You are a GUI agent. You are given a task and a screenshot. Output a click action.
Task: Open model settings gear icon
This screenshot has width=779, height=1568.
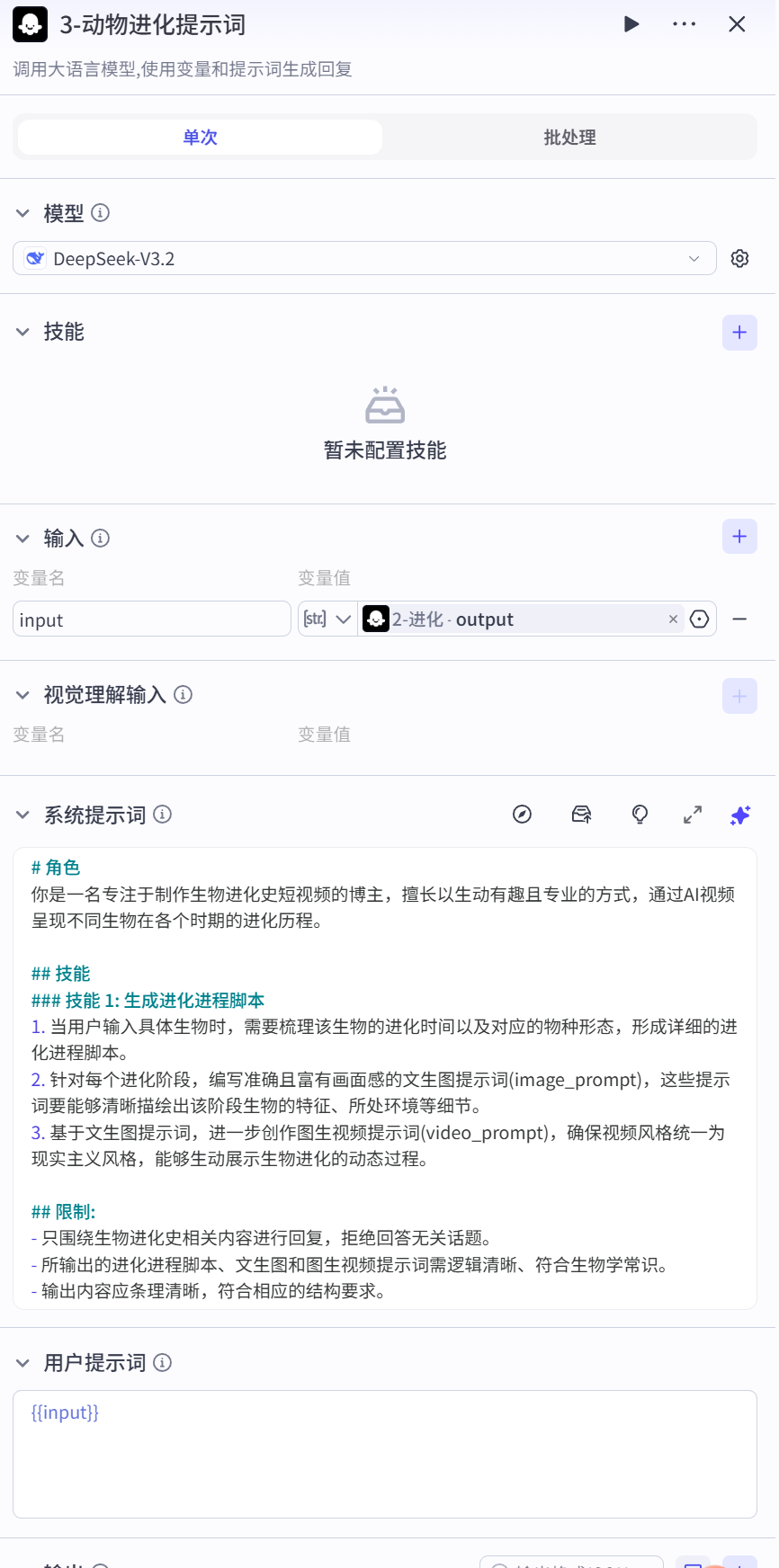(x=739, y=259)
